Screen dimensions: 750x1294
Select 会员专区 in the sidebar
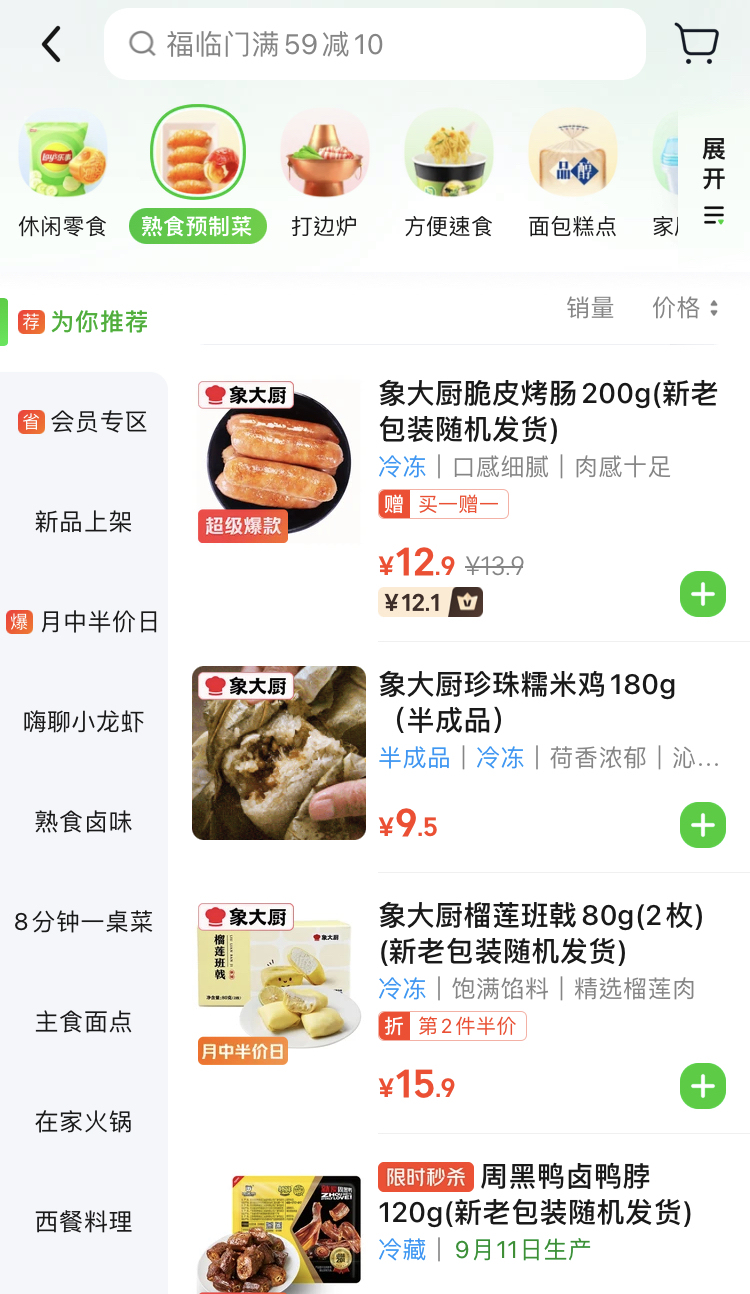point(84,422)
